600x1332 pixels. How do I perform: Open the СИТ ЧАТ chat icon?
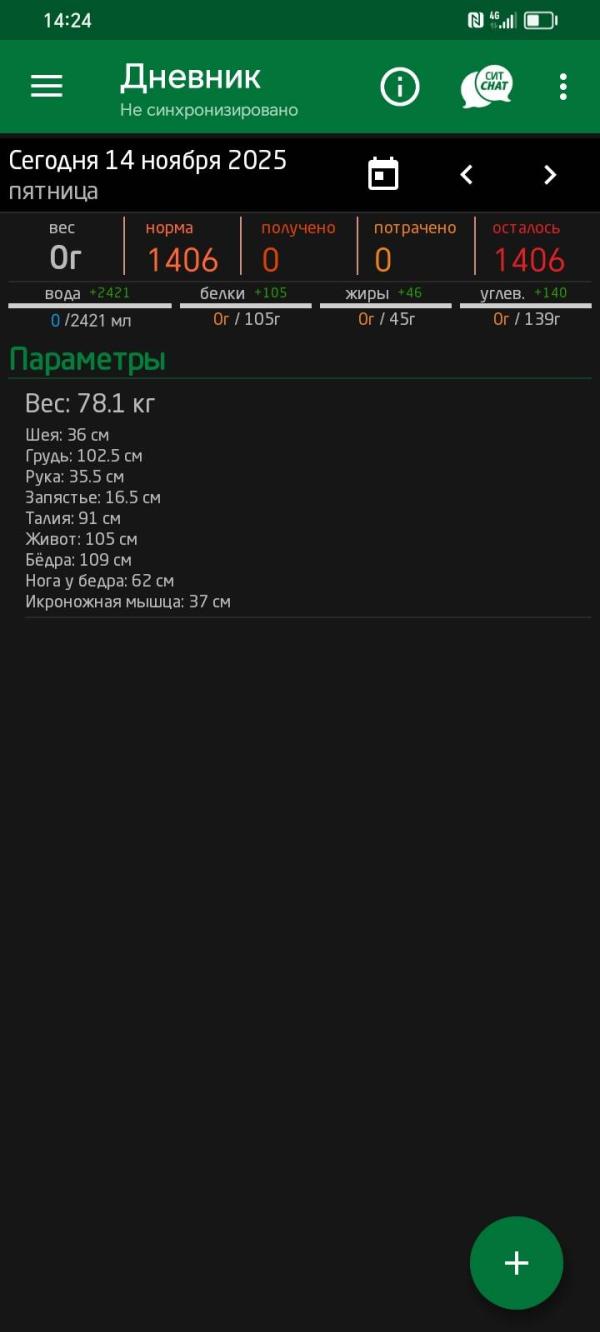coord(486,87)
